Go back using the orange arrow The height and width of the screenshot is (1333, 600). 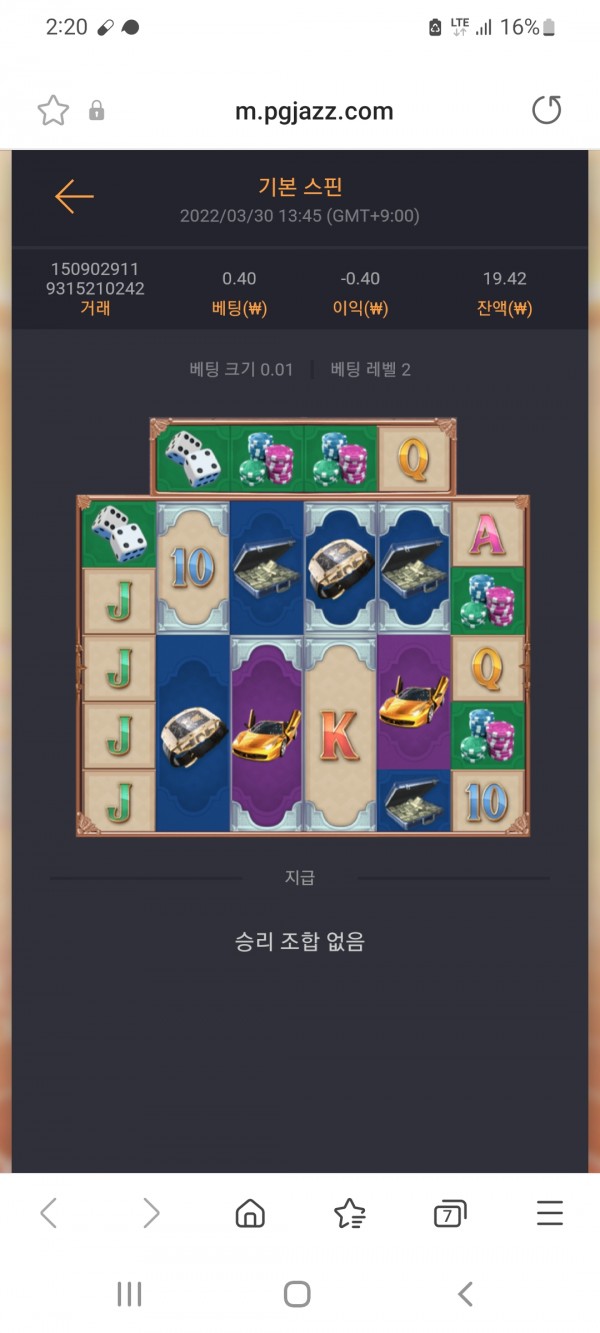(74, 197)
